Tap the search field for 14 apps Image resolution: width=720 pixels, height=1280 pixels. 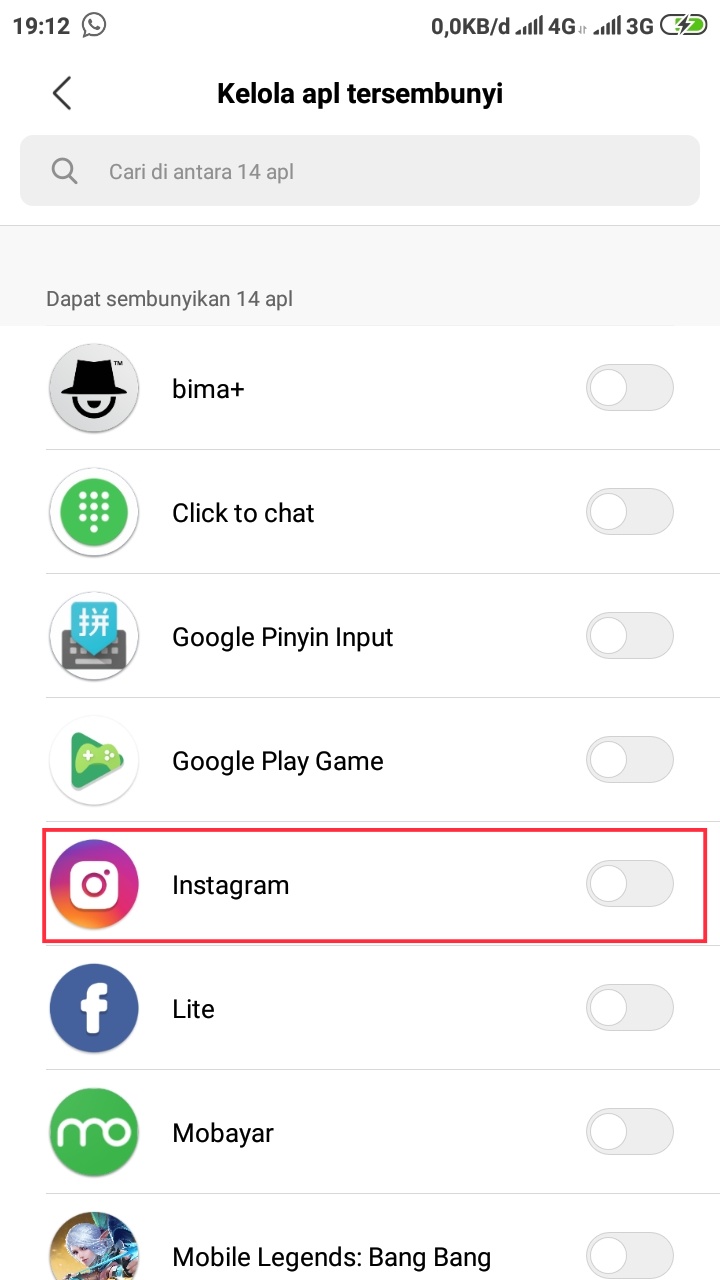[360, 172]
